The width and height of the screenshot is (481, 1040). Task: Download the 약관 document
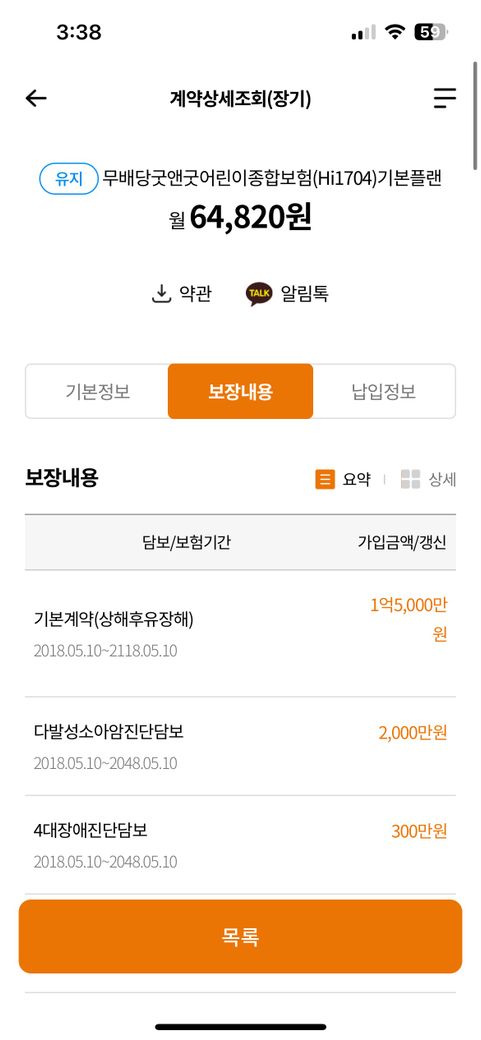181,293
